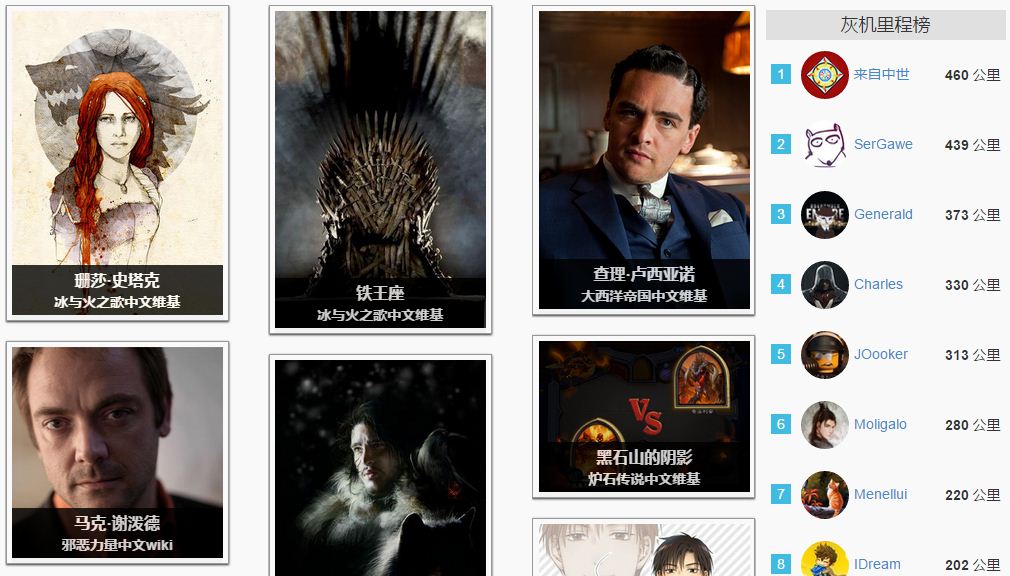1010x576 pixels.
Task: Visit SerGawe's user profile
Action: coord(883,144)
